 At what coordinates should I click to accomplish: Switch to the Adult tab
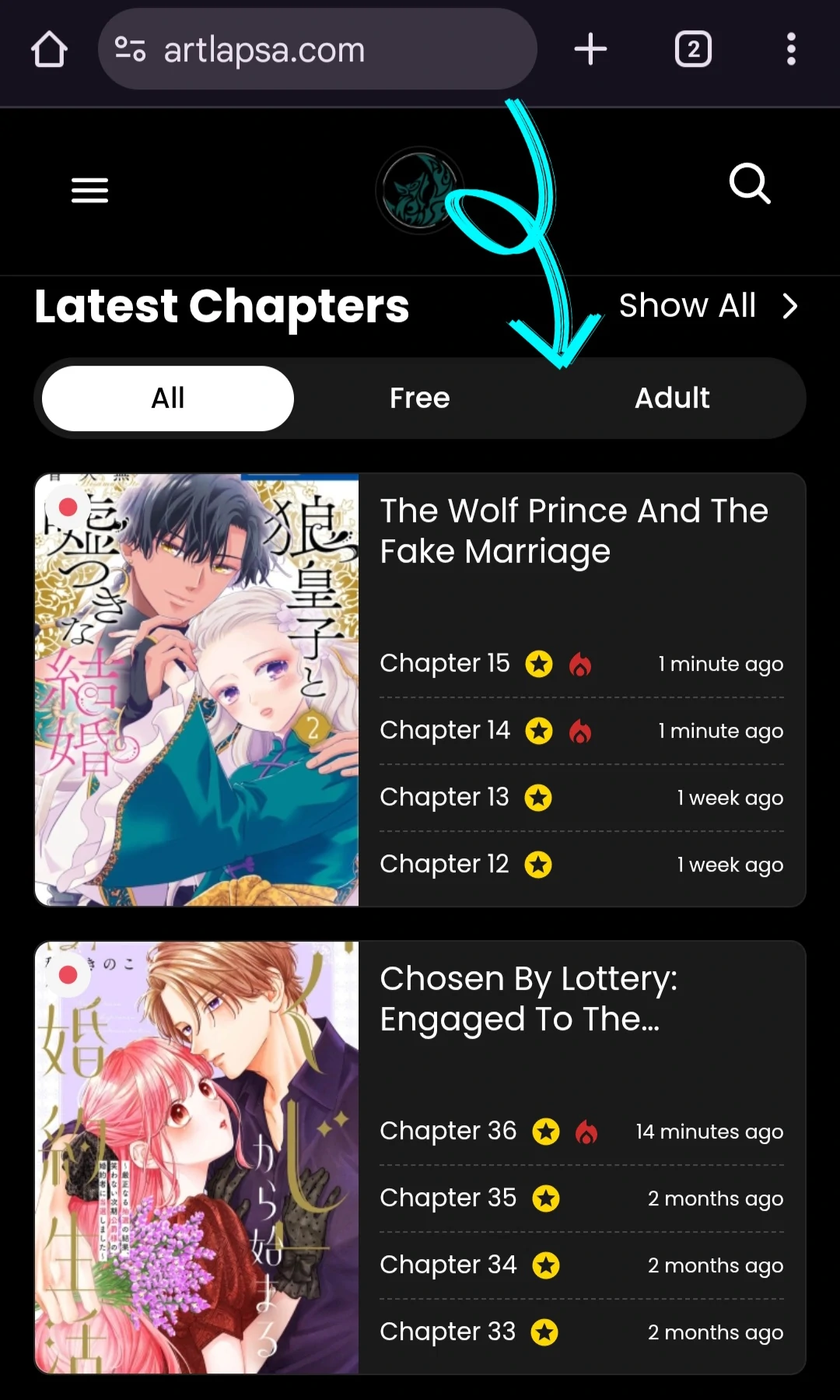click(672, 398)
